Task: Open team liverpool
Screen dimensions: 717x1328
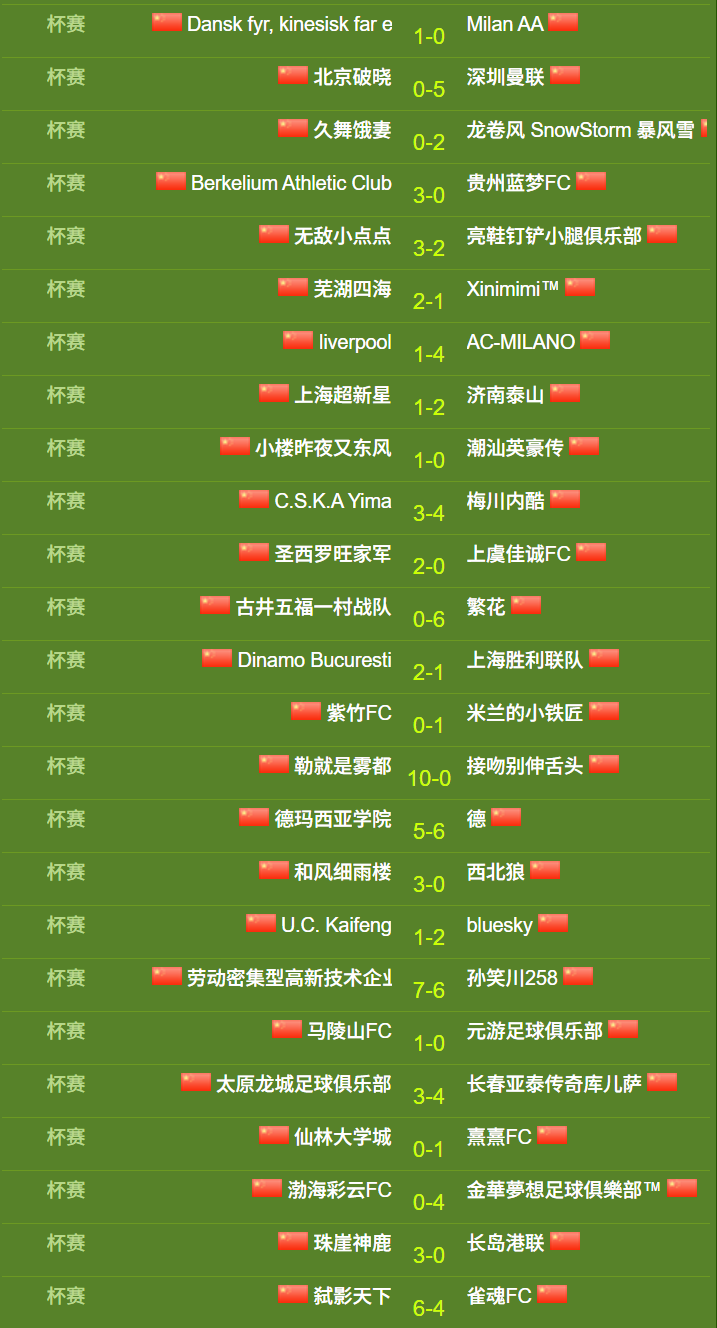Action: click(355, 342)
